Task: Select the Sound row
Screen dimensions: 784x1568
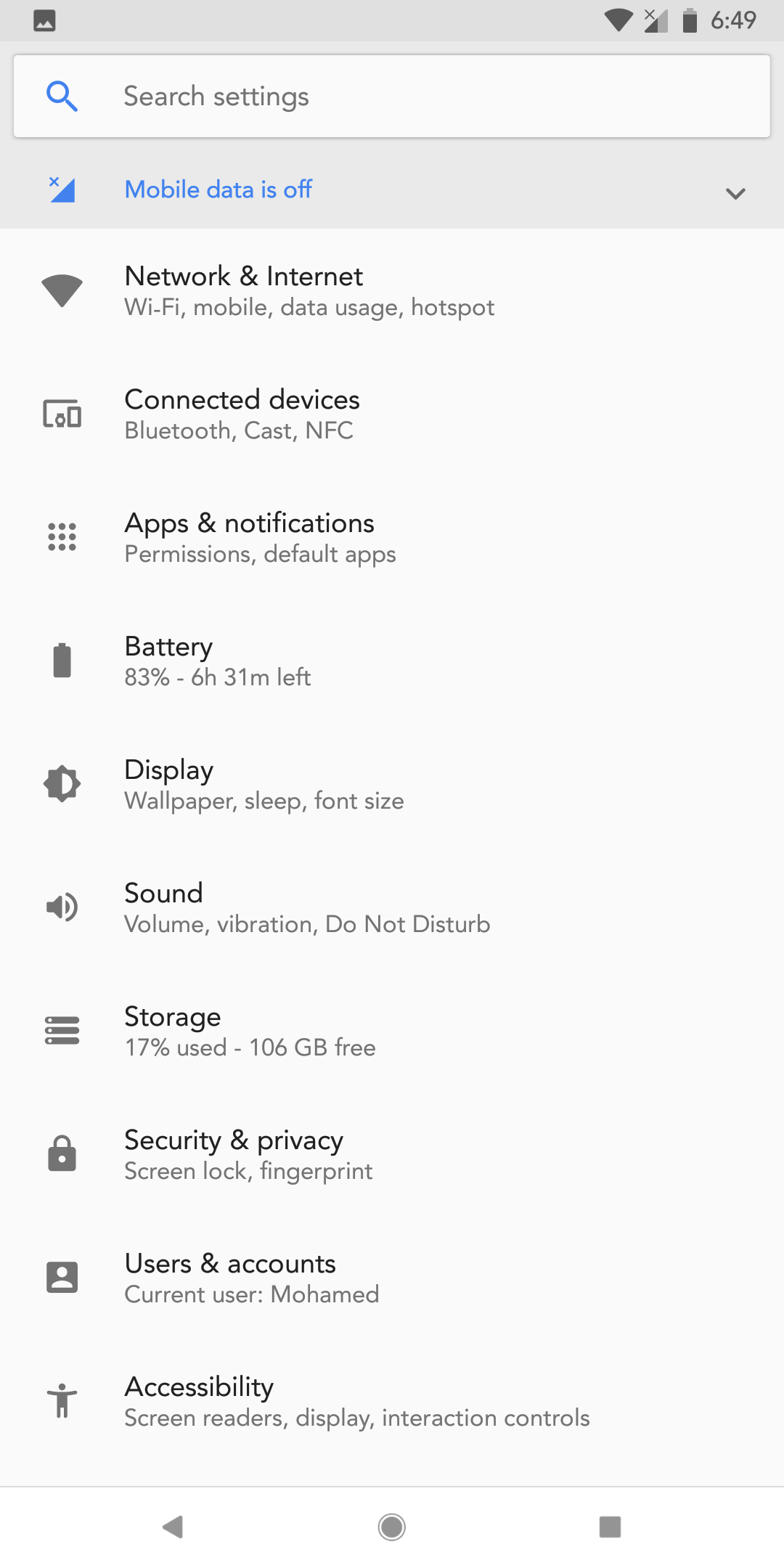Action: click(392, 908)
